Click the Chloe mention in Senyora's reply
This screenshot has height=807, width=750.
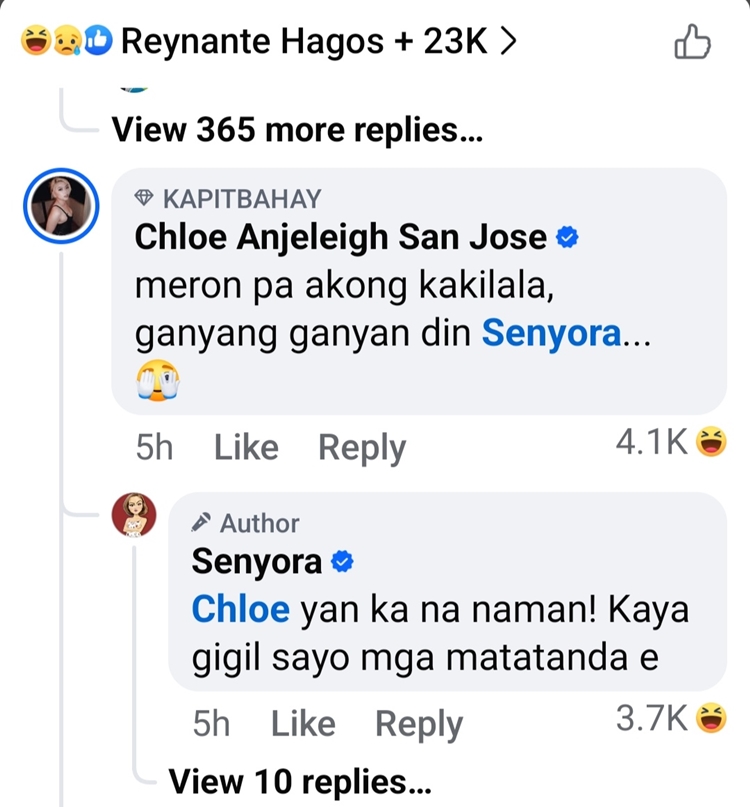239,609
